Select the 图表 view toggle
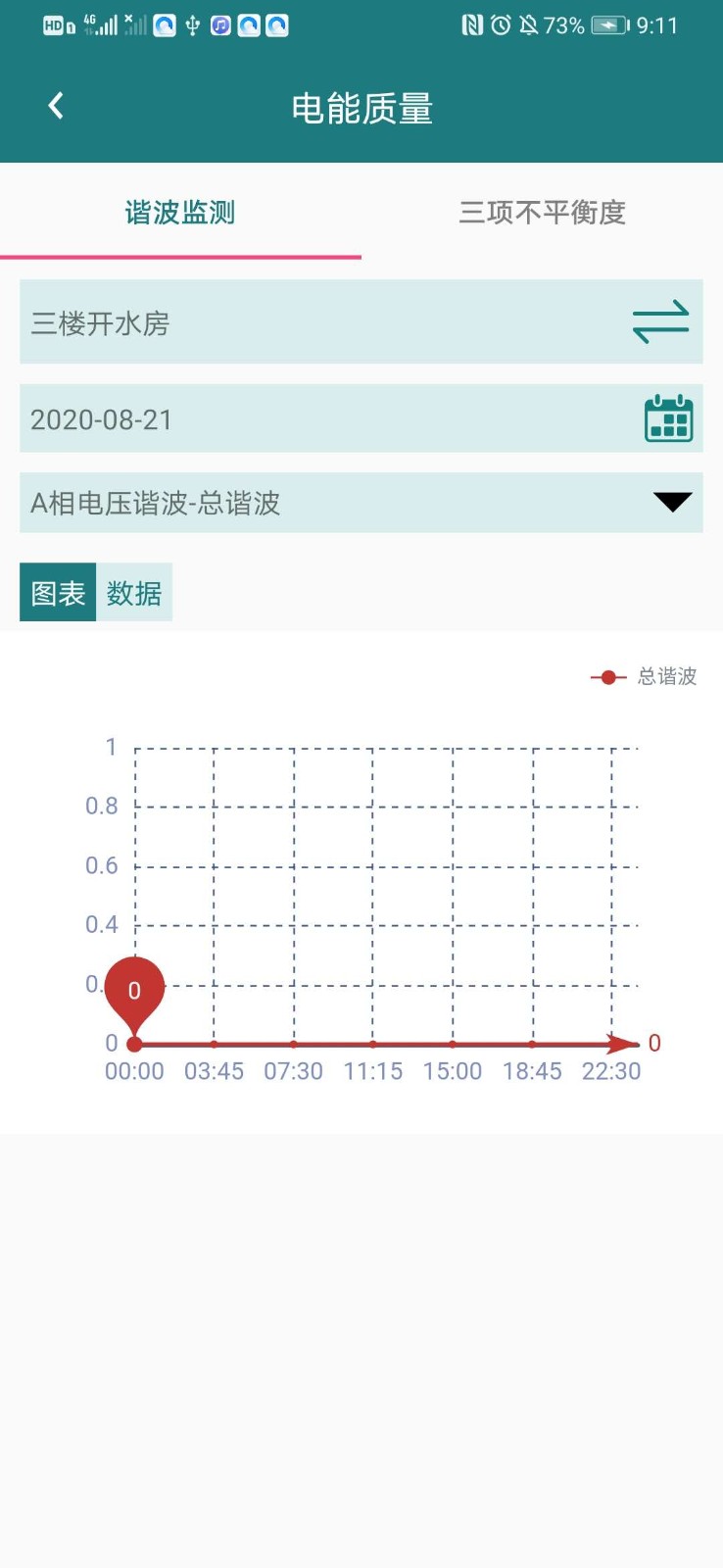 point(57,592)
